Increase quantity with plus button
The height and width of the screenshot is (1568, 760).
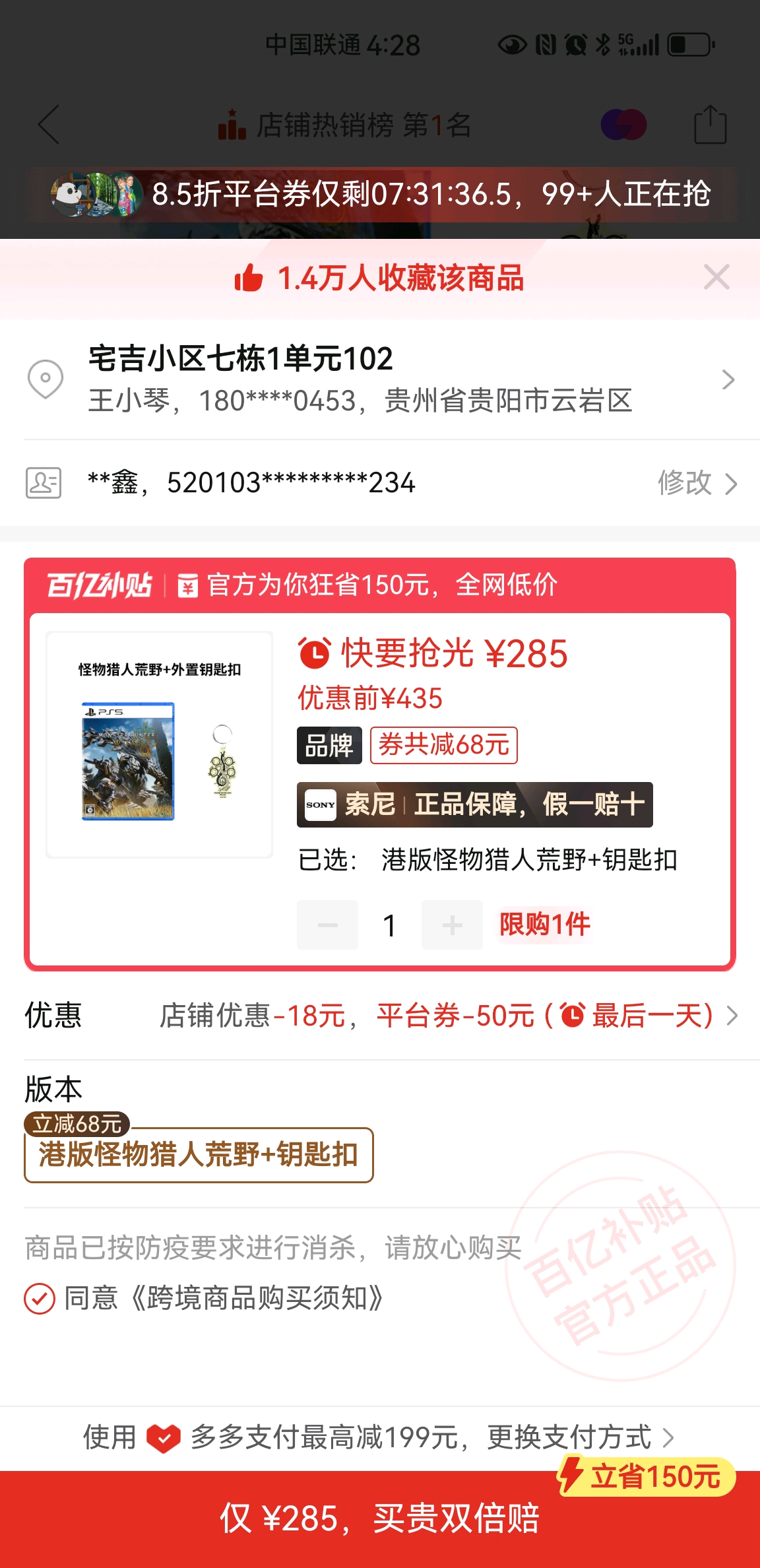452,925
